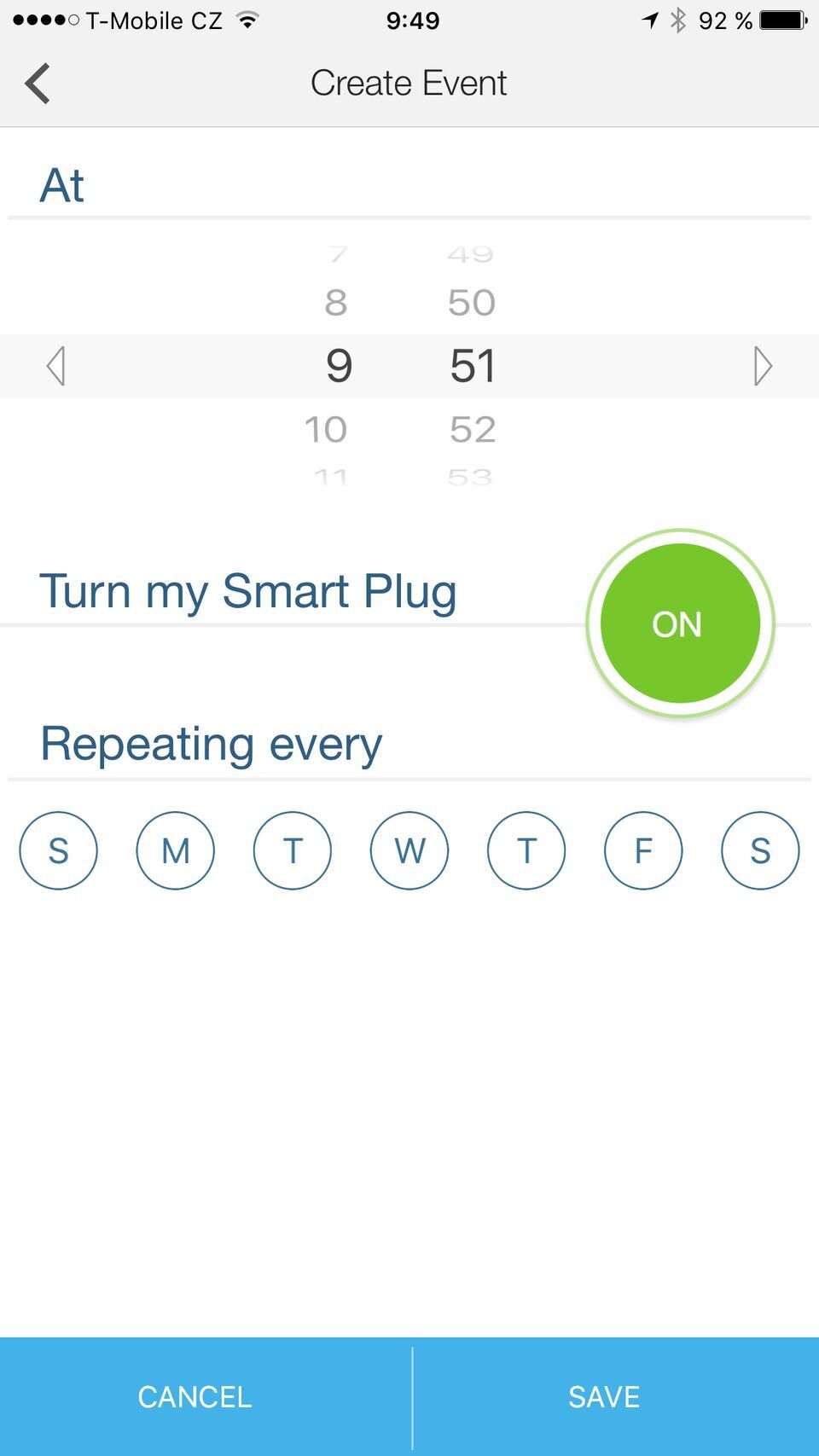Select Sunday, the first S day circle
The width and height of the screenshot is (819, 1456).
(x=58, y=850)
